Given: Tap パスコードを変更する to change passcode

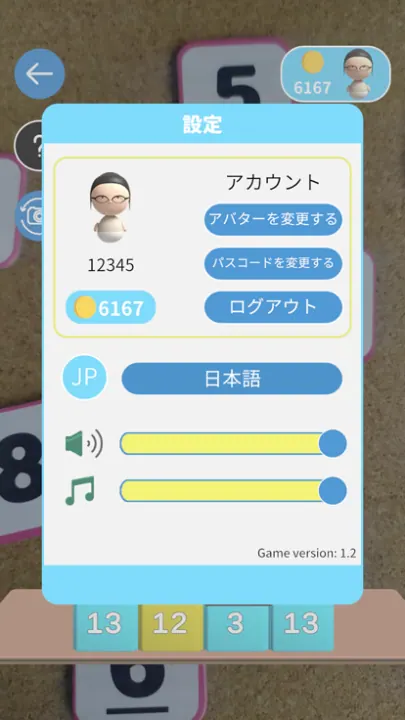Looking at the screenshot, I should [273, 263].
